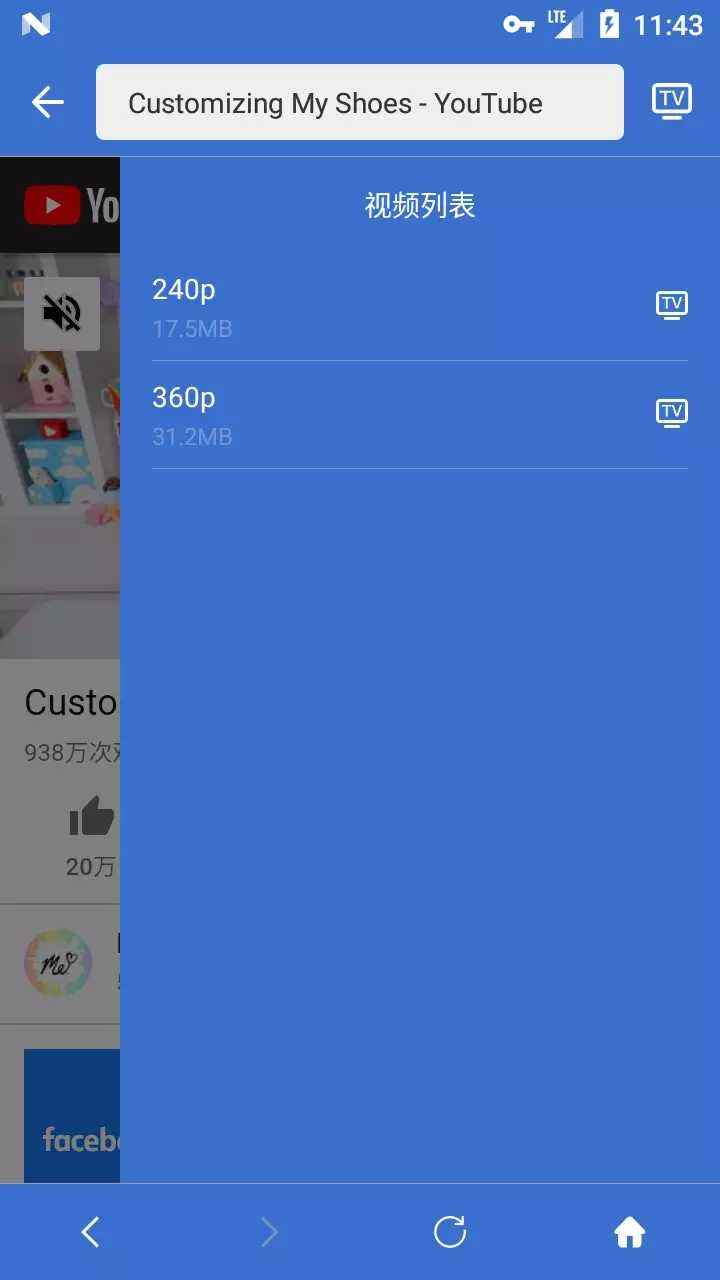Viewport: 720px width, 1280px height.
Task: Go back one page in the browser
Action: tap(90, 1232)
